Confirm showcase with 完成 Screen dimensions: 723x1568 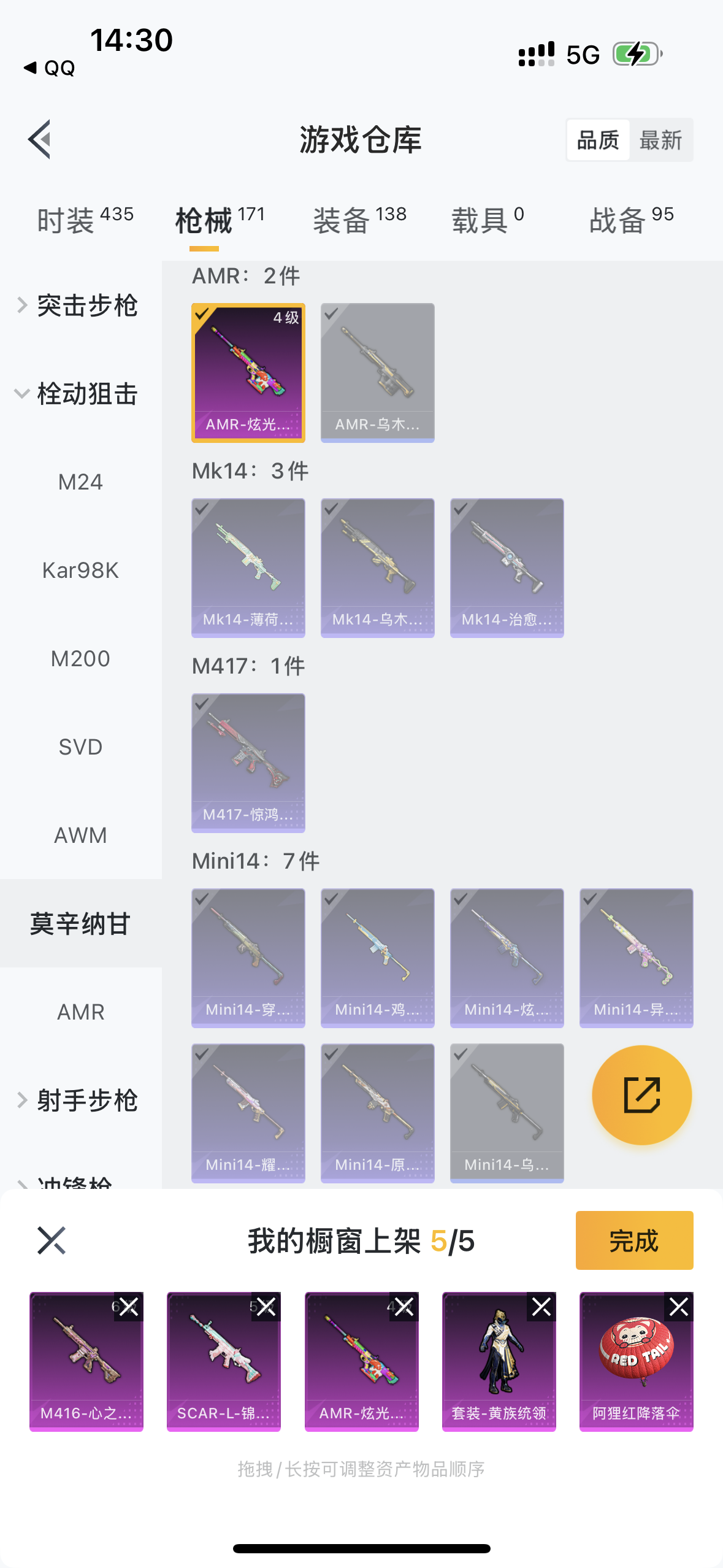coord(634,1240)
